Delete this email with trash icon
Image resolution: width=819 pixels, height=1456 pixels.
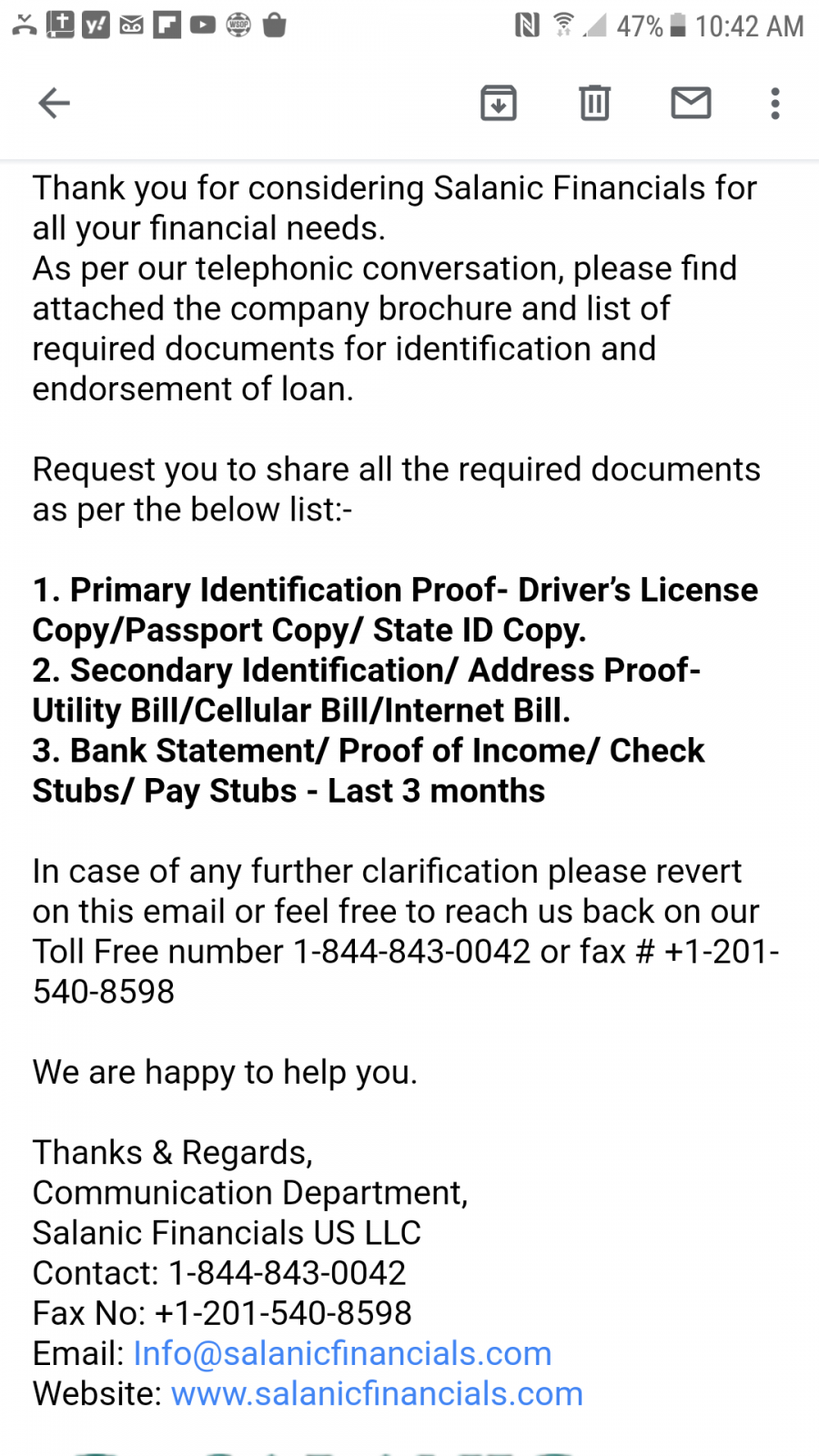coord(595,103)
